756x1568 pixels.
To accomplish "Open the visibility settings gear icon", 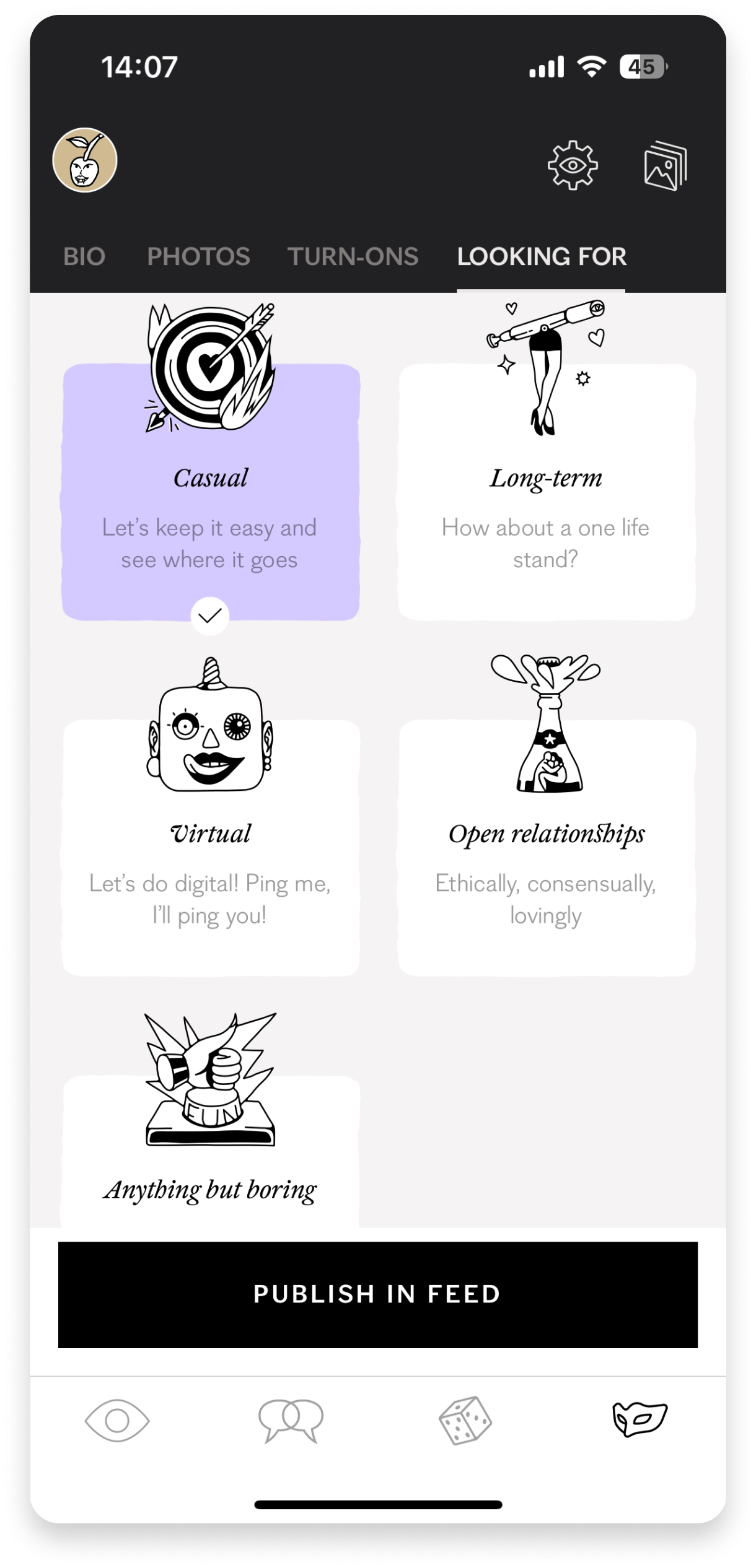I will coord(573,165).
